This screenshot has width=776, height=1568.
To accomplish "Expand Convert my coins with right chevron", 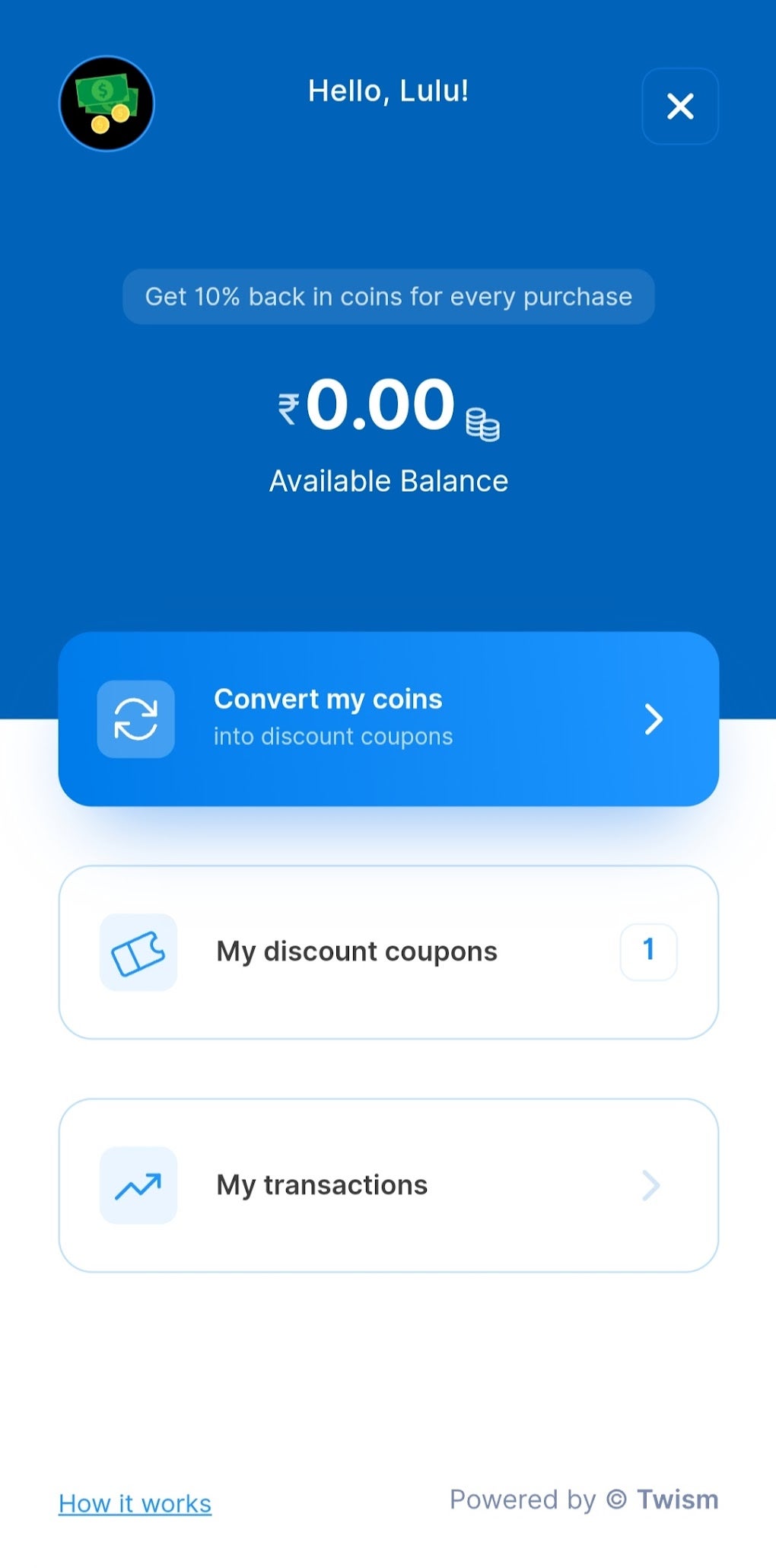I will [x=653, y=719].
